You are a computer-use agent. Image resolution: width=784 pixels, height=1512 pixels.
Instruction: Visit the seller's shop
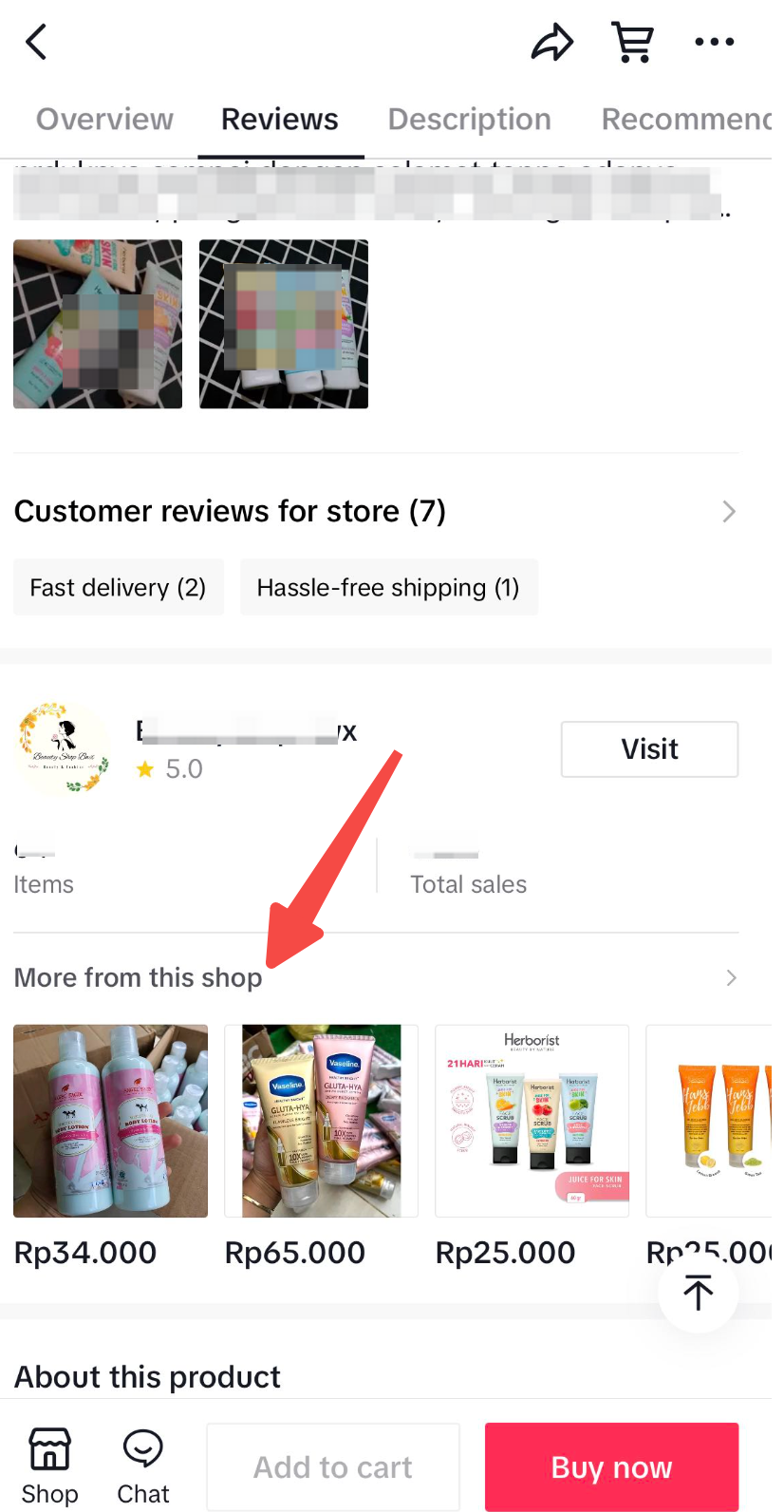(649, 749)
